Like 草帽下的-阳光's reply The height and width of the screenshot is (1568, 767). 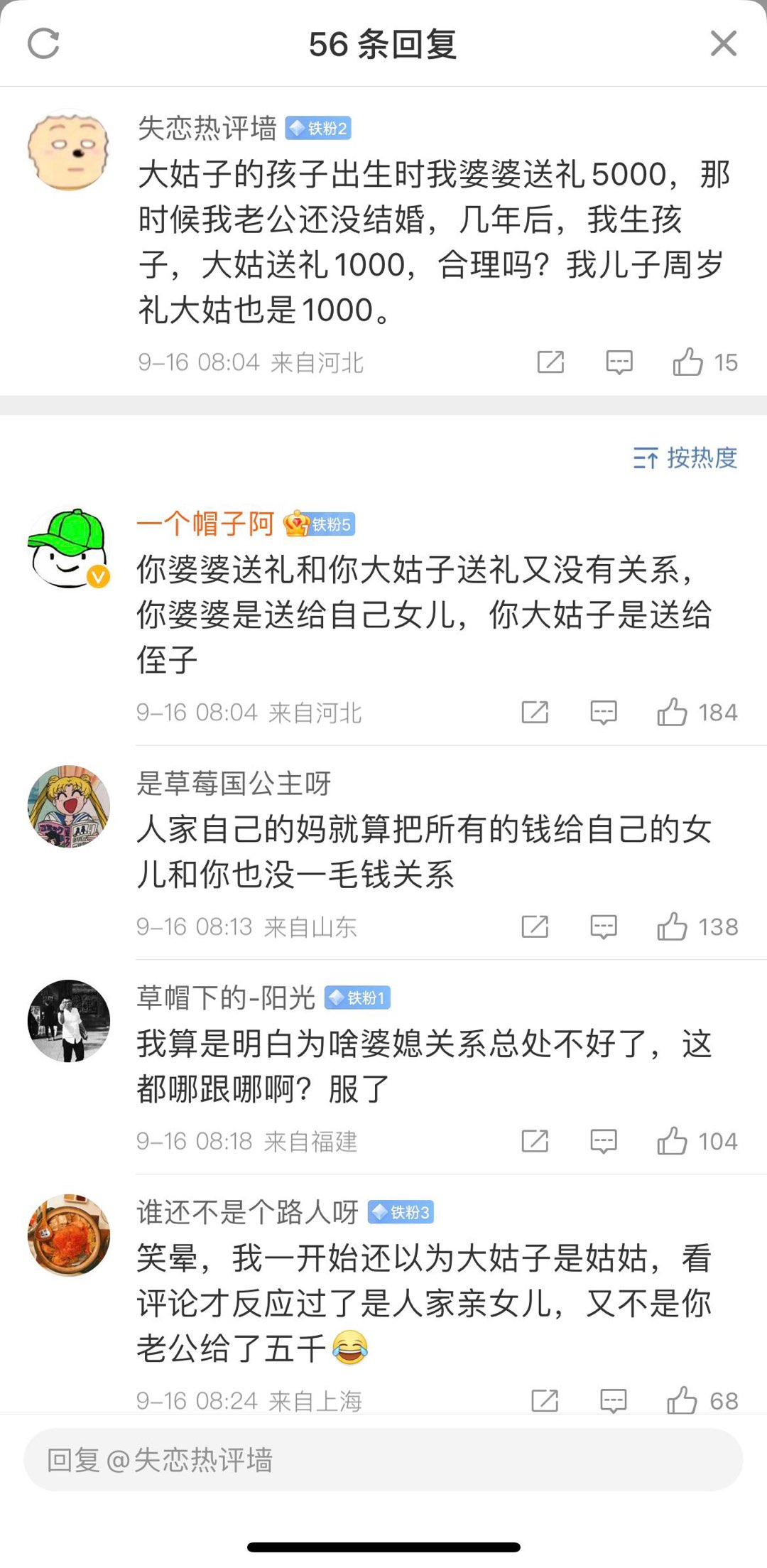[672, 1141]
